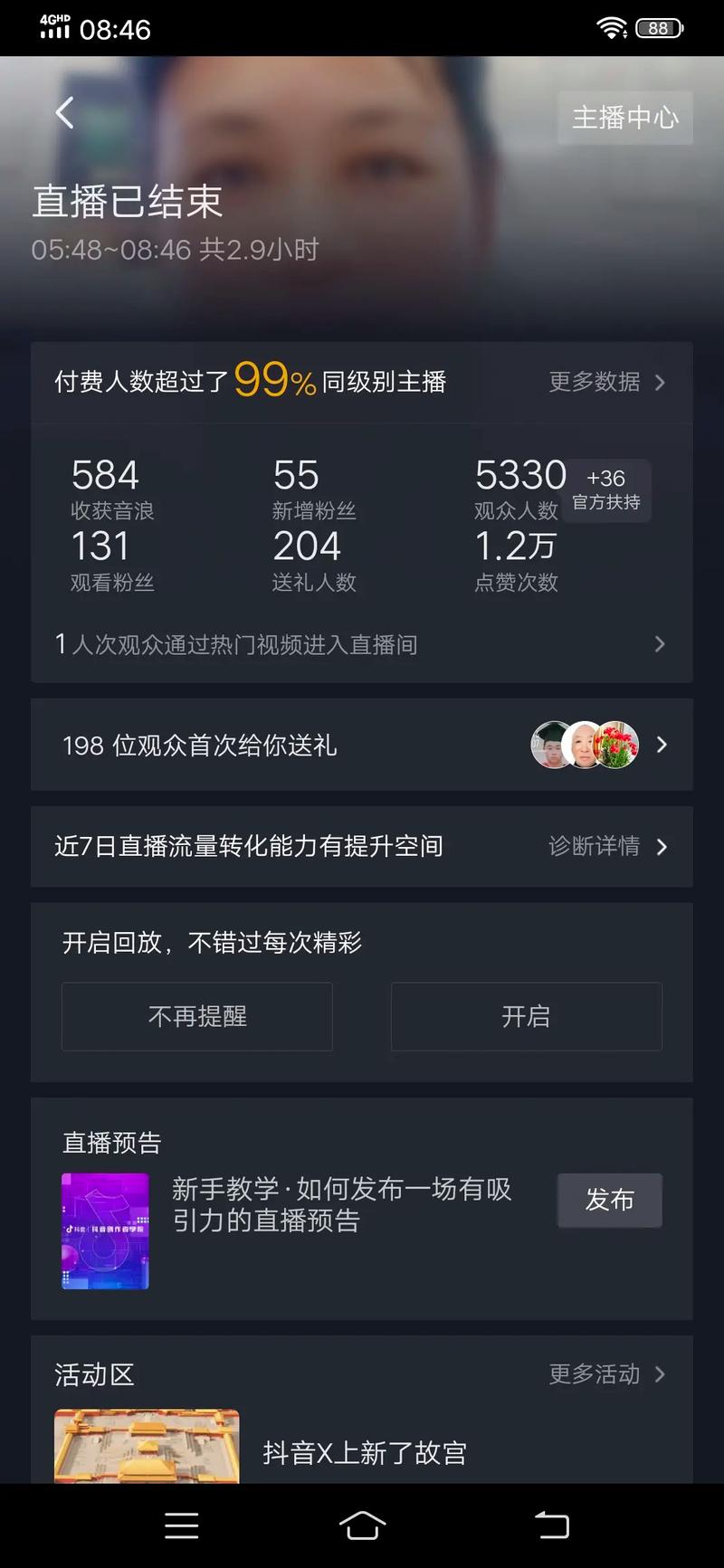Tap the back icon on navigation bar
This screenshot has height=1568, width=724.
click(x=552, y=1525)
